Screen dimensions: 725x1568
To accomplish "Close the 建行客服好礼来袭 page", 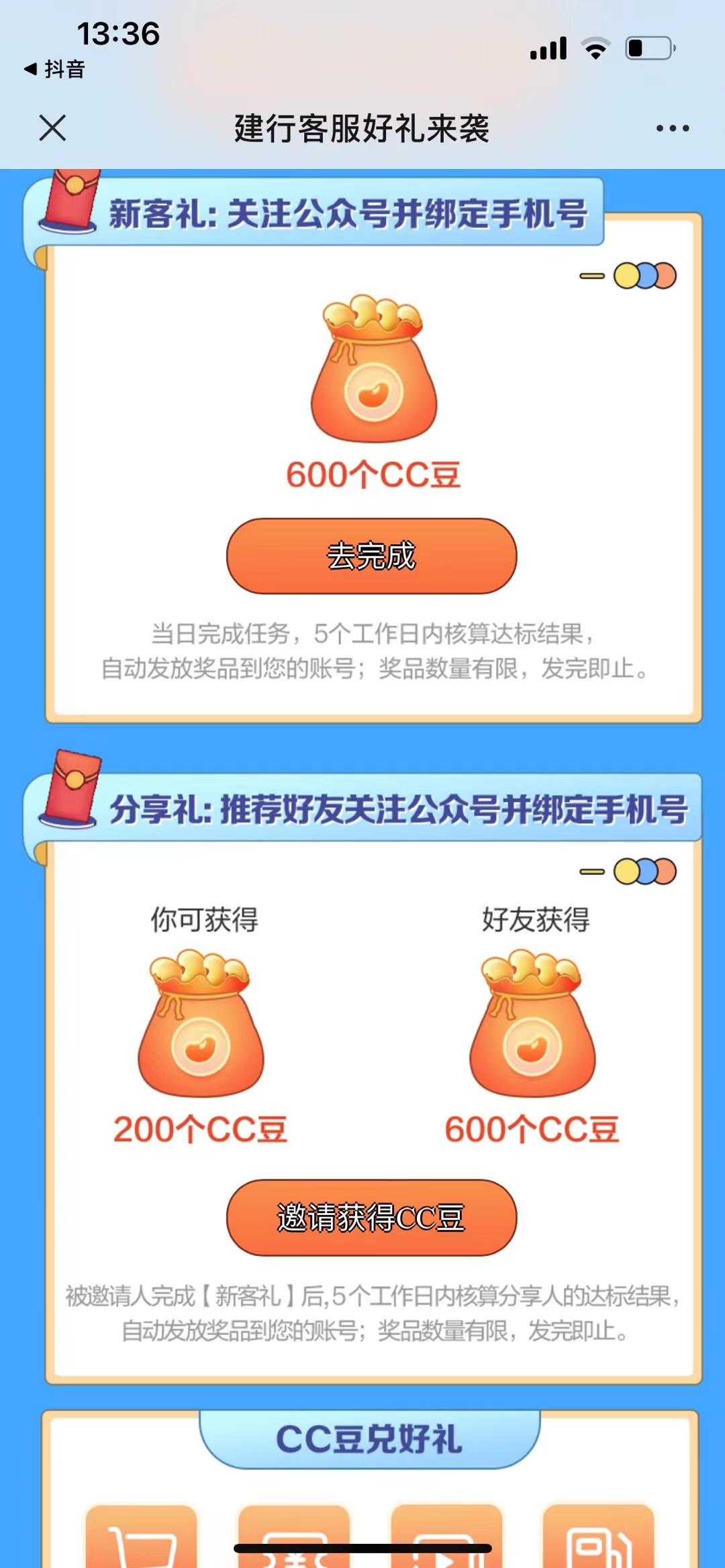I will (x=52, y=127).
